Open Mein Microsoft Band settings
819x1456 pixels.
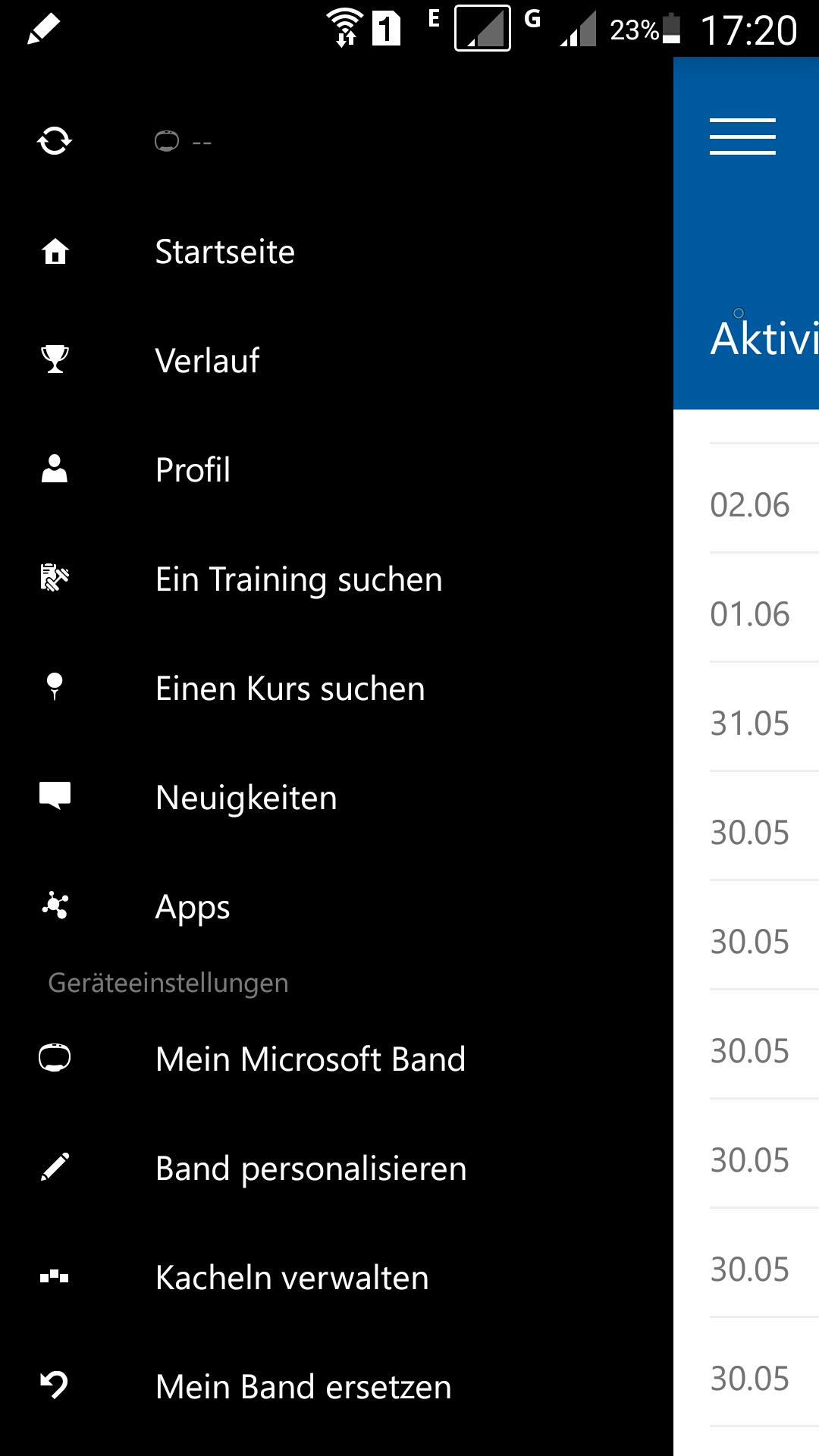click(x=310, y=1059)
